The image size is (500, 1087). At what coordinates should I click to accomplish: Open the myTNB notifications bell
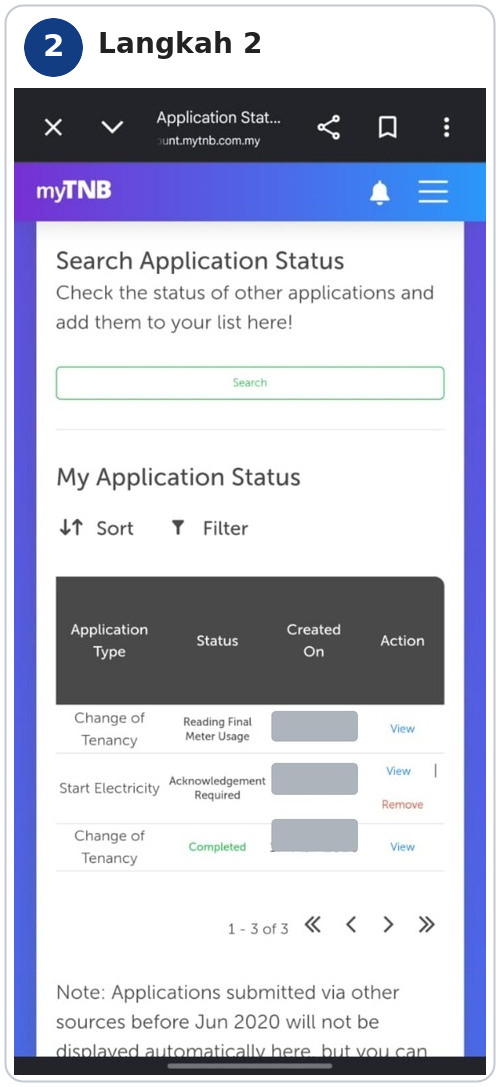[379, 192]
